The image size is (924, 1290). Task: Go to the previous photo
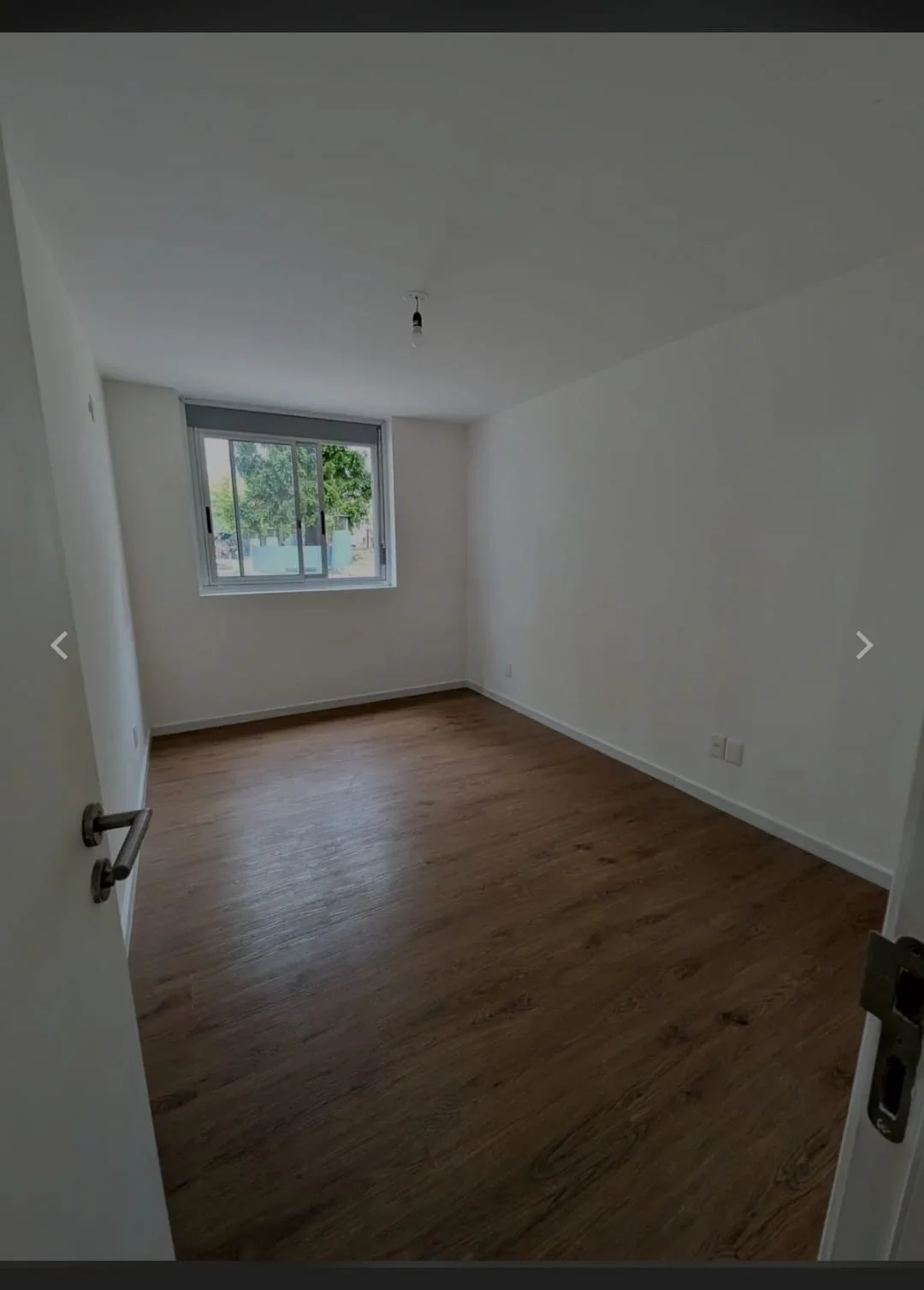[x=59, y=645]
